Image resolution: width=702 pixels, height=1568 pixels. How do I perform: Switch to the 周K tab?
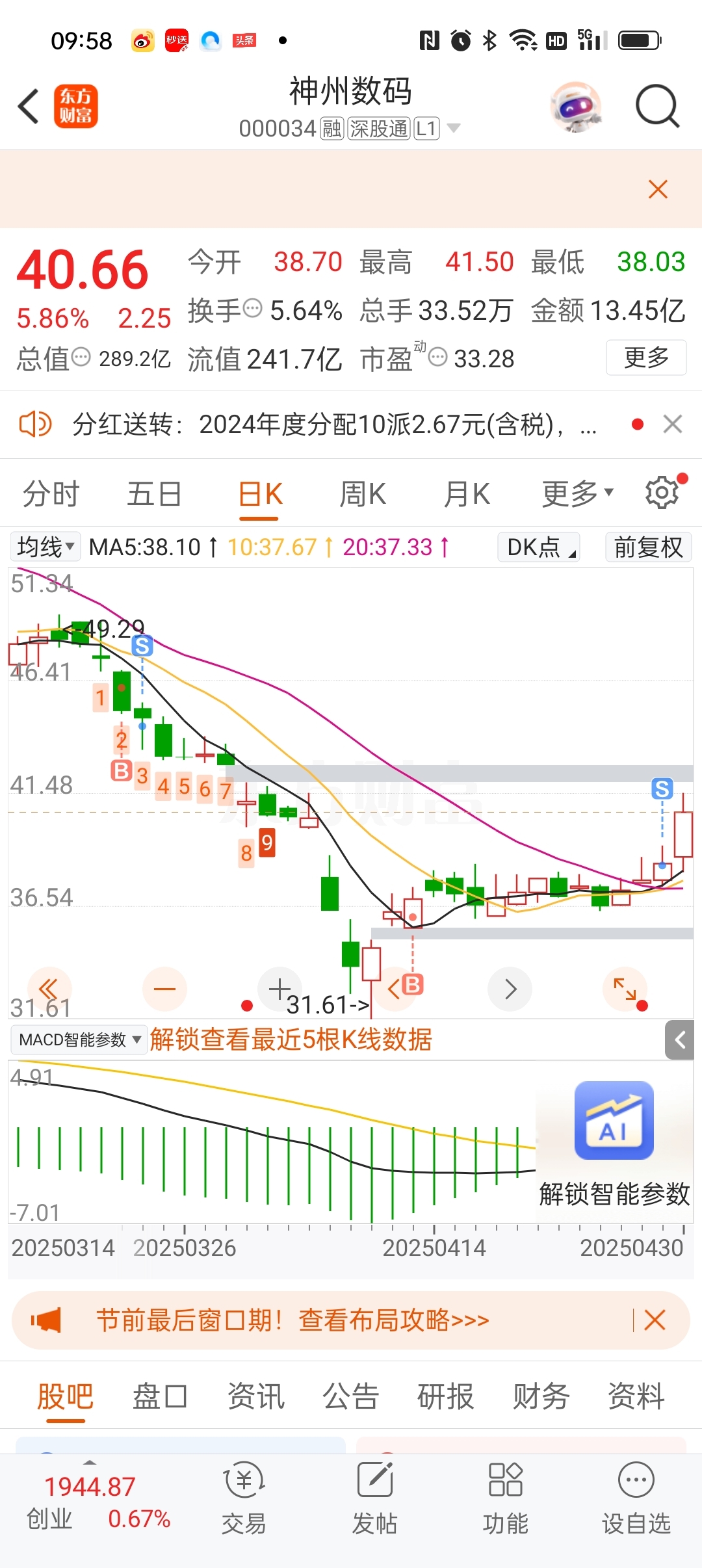(x=362, y=494)
